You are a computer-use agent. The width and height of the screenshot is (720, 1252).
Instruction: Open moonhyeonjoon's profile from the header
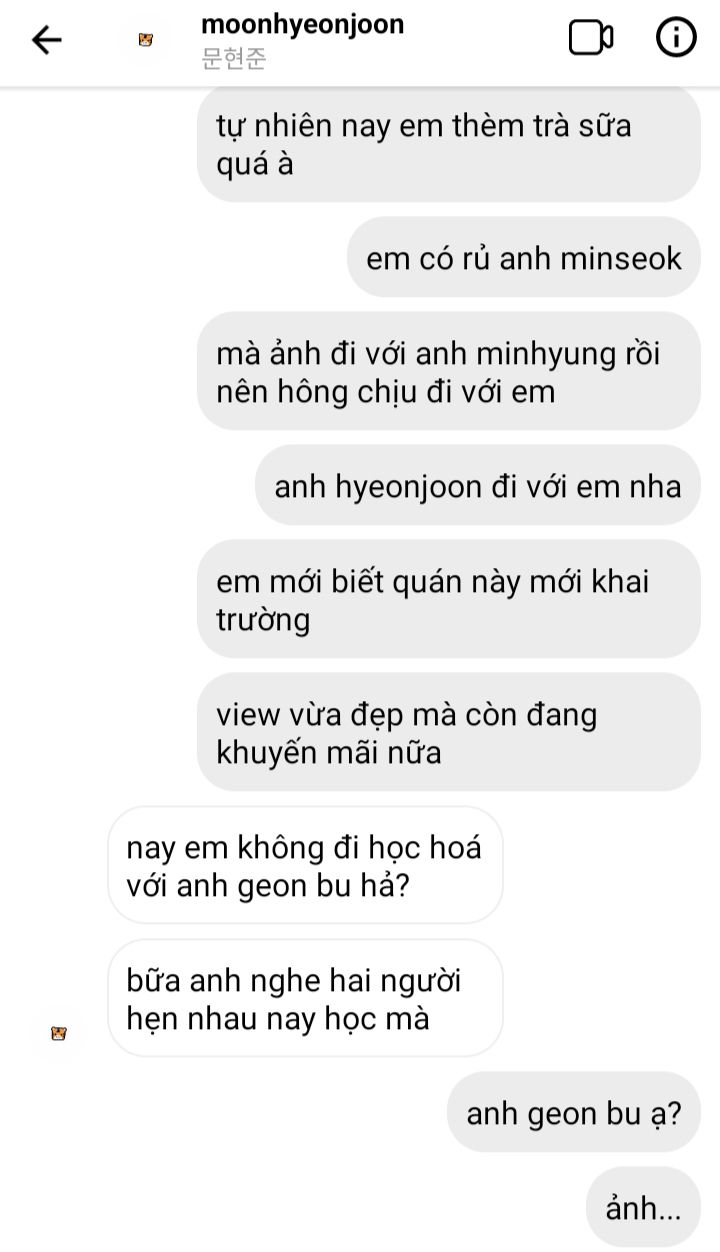[x=302, y=39]
